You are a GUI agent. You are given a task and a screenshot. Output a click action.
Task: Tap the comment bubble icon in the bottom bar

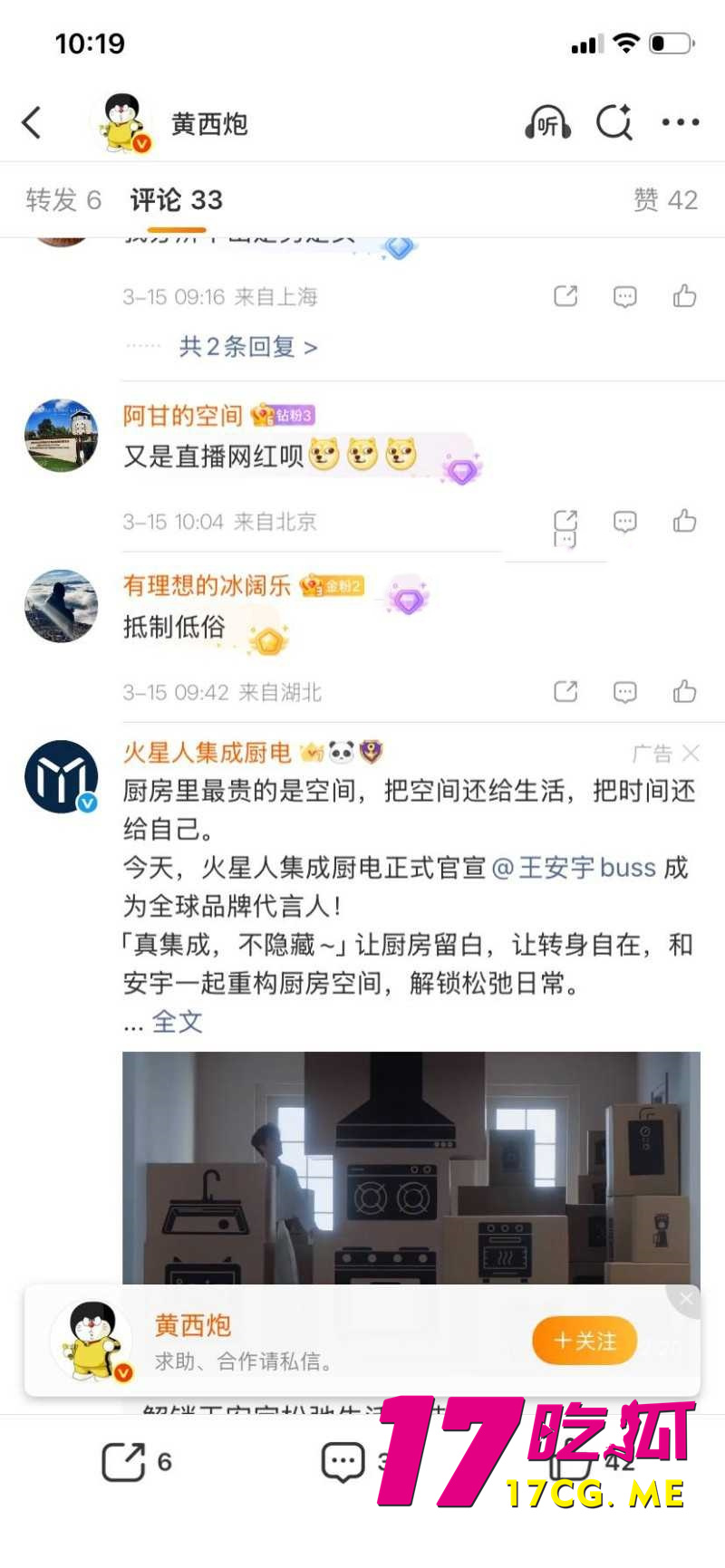[343, 1459]
